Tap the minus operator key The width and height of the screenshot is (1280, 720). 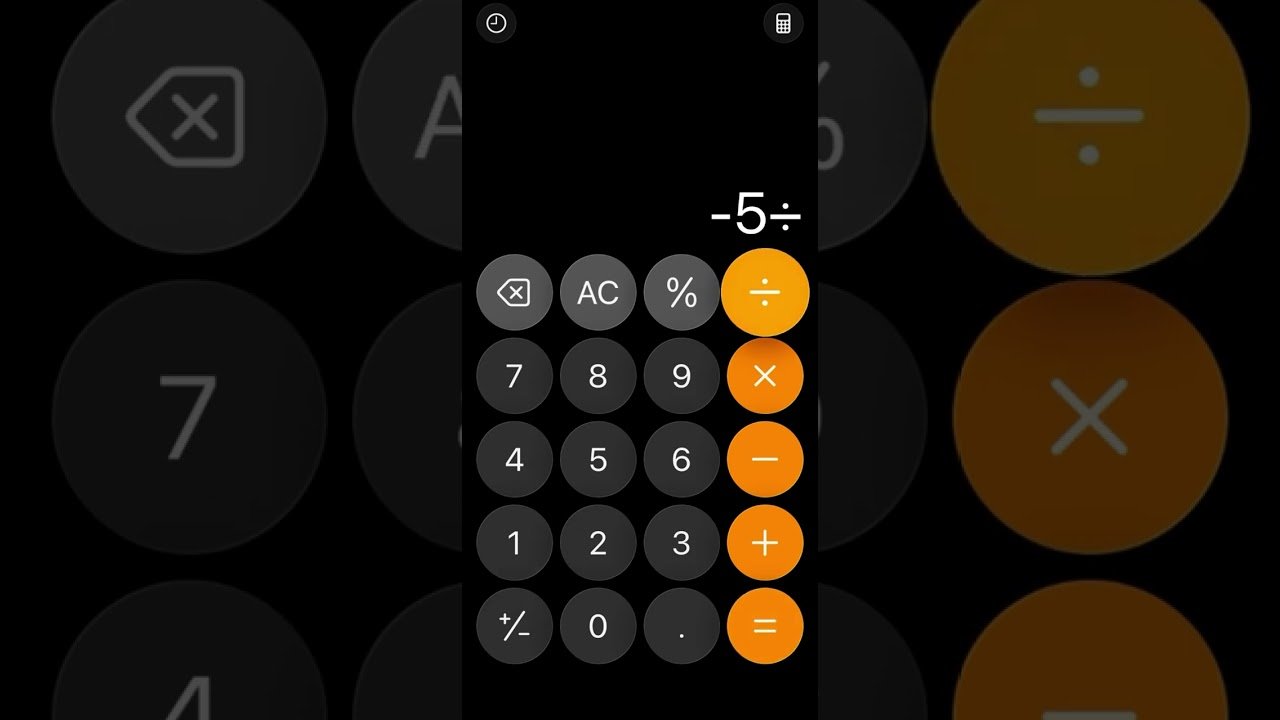765,459
